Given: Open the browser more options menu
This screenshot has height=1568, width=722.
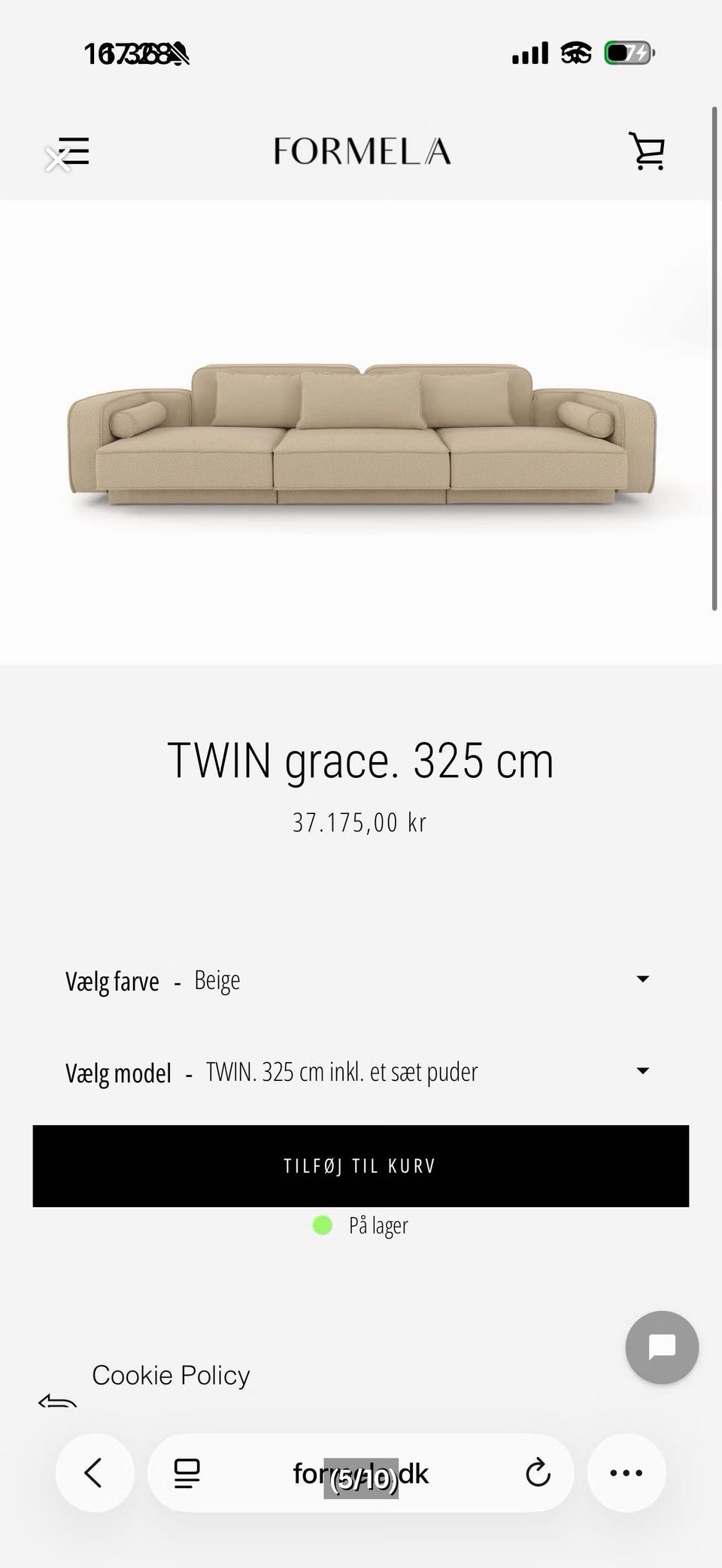Looking at the screenshot, I should [626, 1473].
